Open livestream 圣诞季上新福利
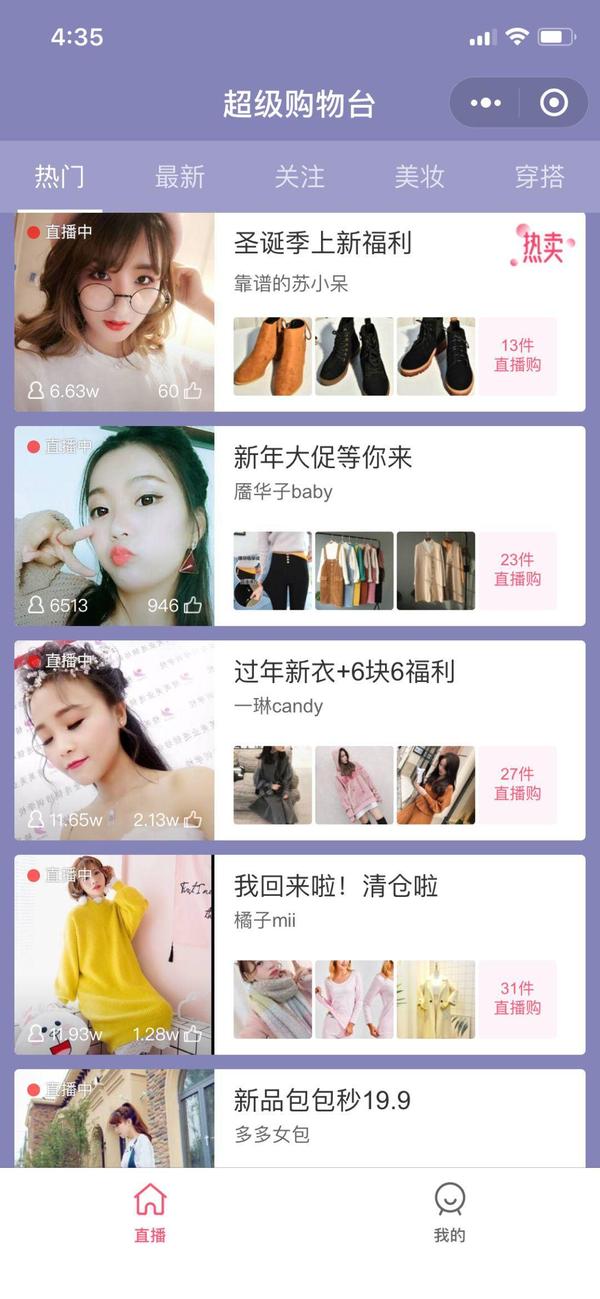Image resolution: width=600 pixels, height=1299 pixels. (322, 243)
